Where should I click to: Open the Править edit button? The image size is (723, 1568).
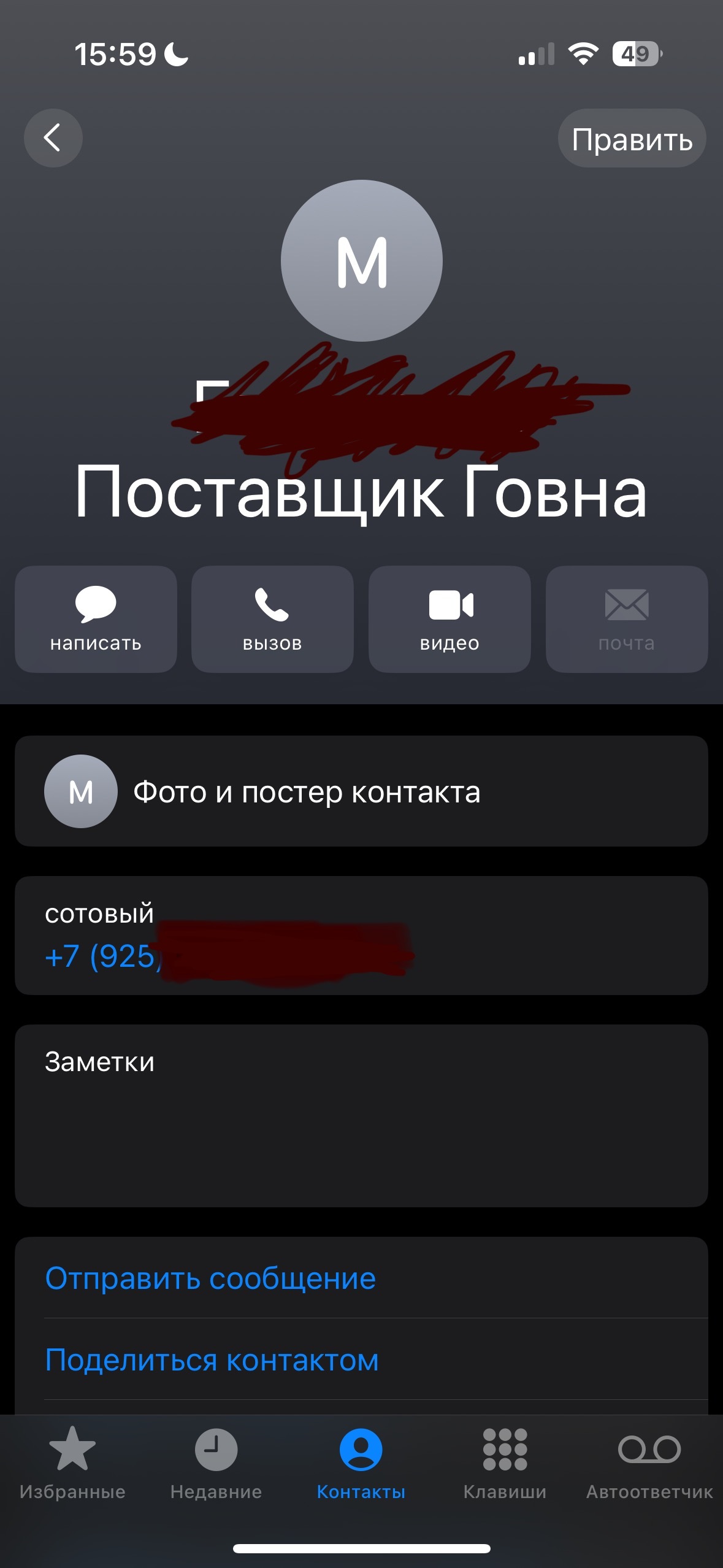tap(632, 139)
